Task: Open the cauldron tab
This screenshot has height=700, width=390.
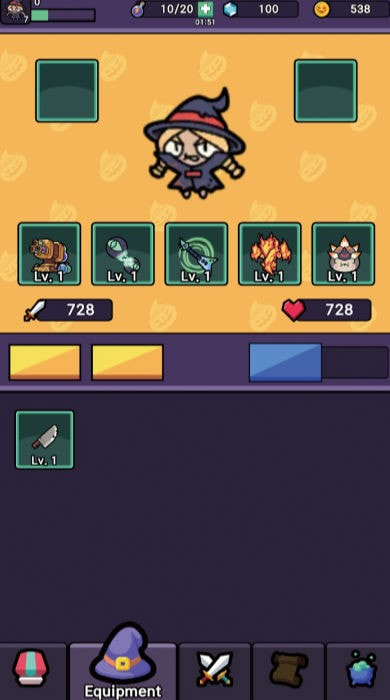Action: [359, 671]
